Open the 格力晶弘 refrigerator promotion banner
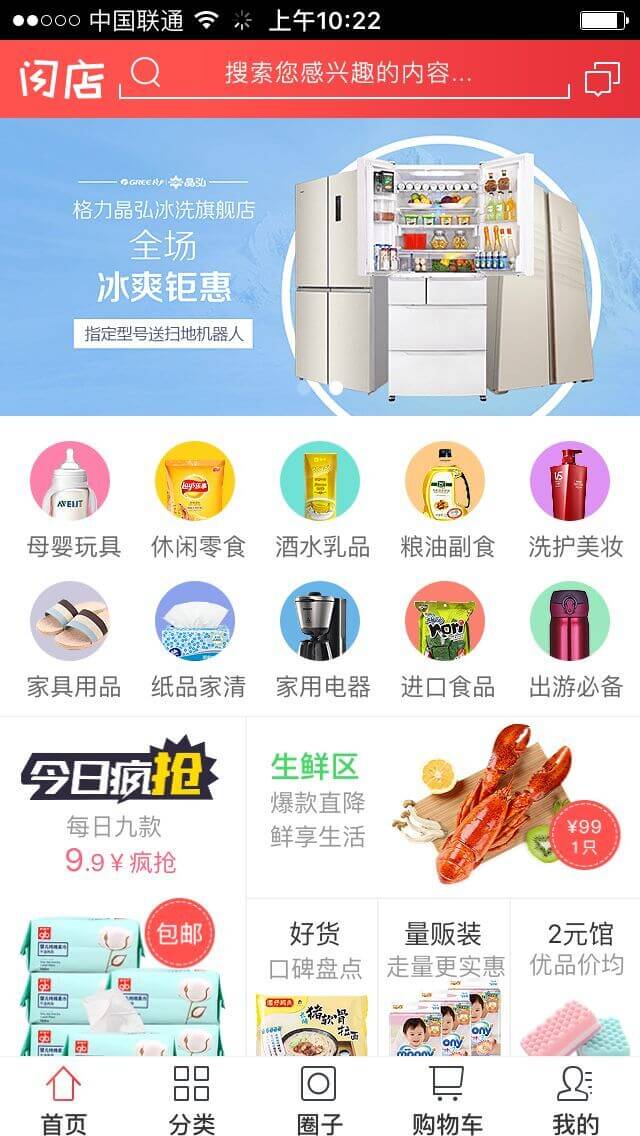Image resolution: width=640 pixels, height=1136 pixels. tap(320, 267)
